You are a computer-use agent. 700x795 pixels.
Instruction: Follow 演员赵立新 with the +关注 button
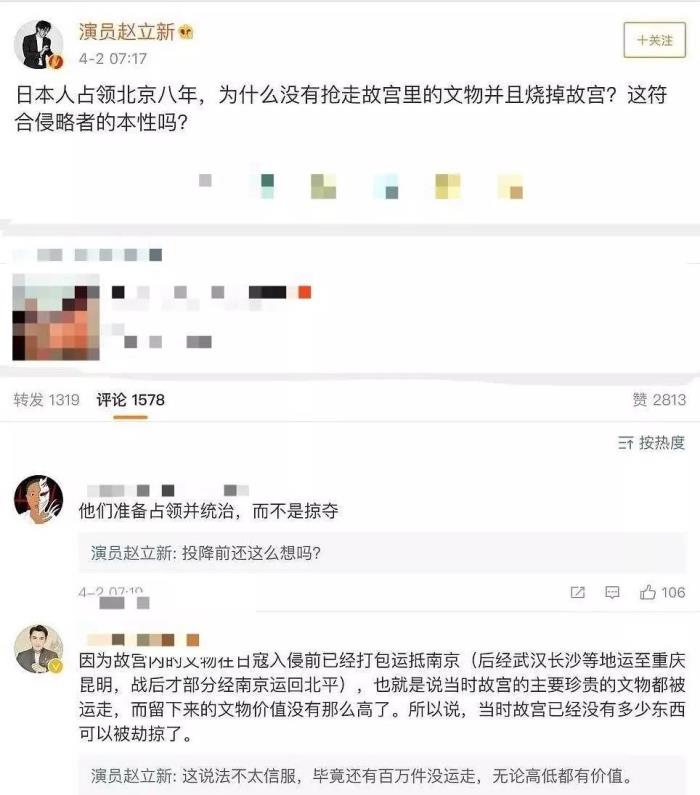point(654,40)
